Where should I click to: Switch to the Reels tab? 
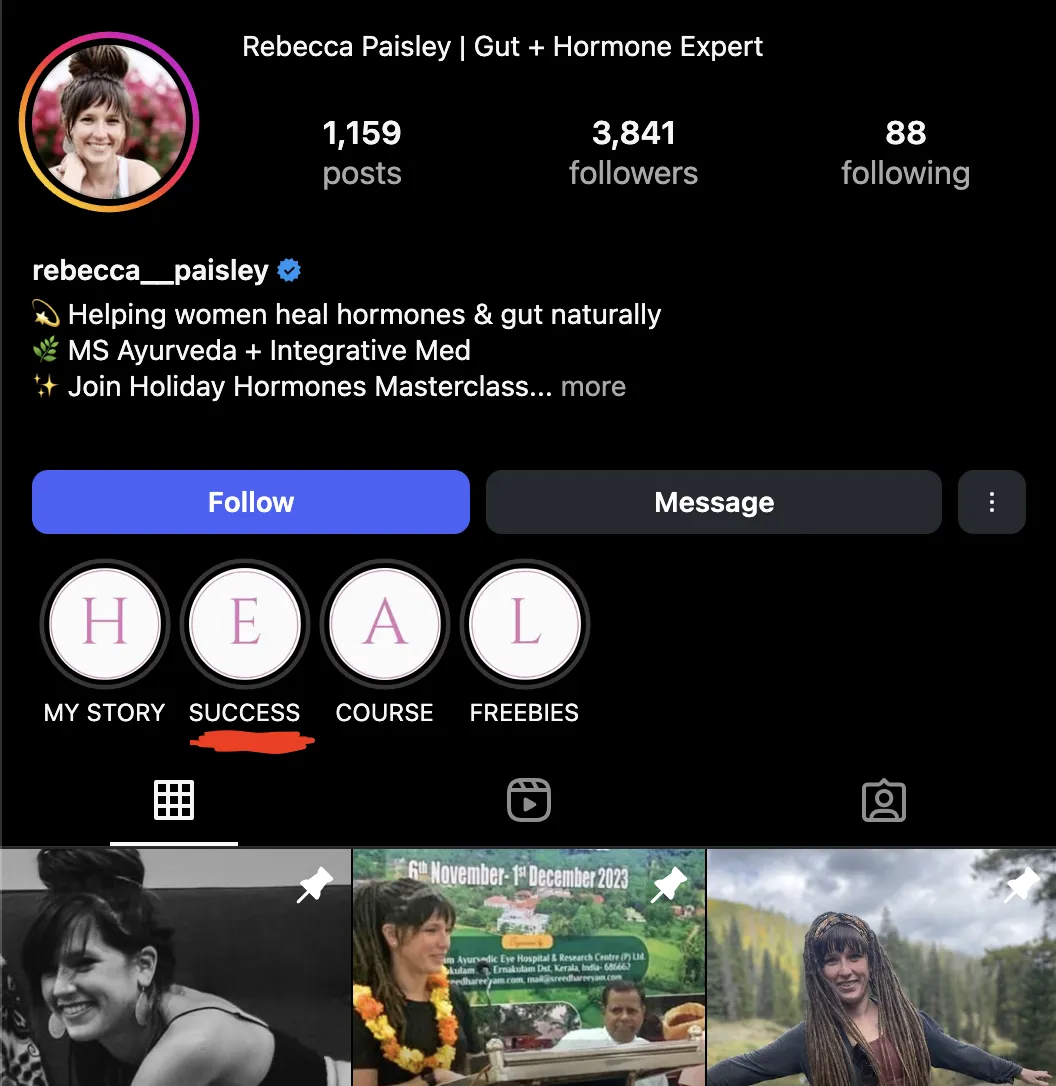(x=528, y=800)
